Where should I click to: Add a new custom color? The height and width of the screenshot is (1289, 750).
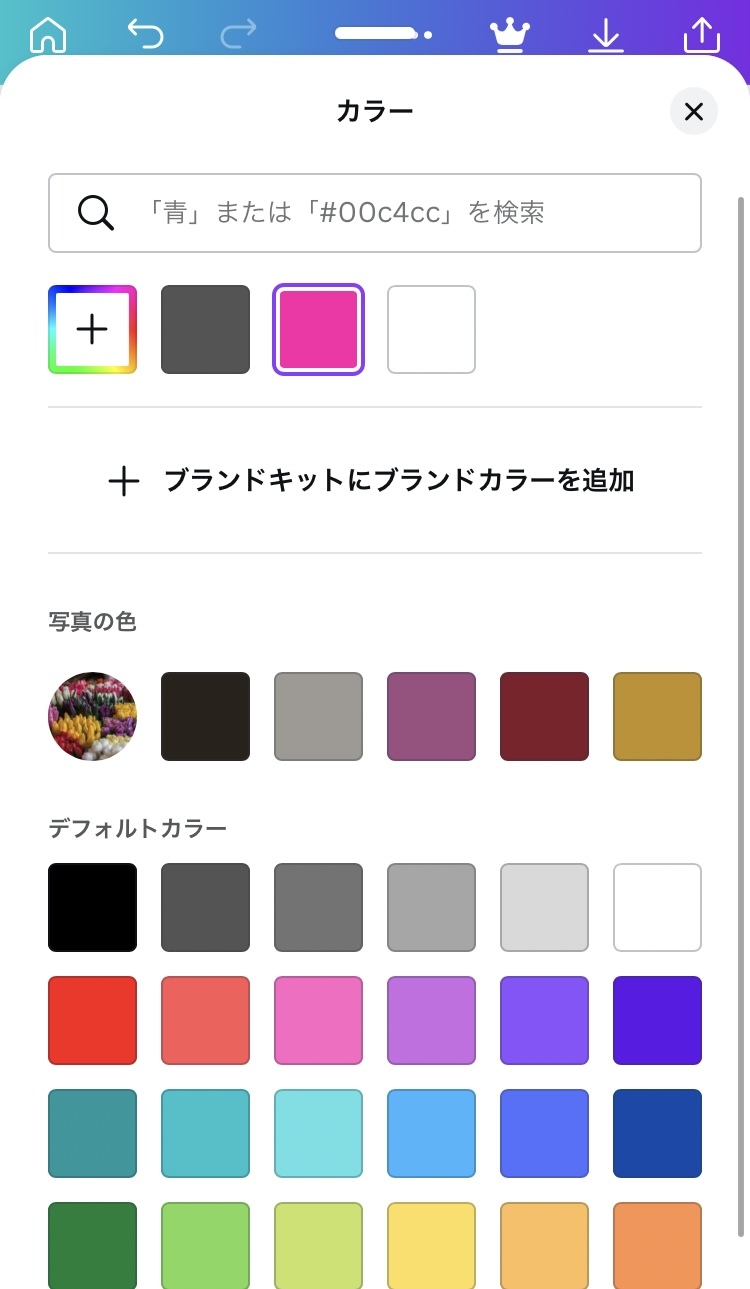(x=92, y=329)
